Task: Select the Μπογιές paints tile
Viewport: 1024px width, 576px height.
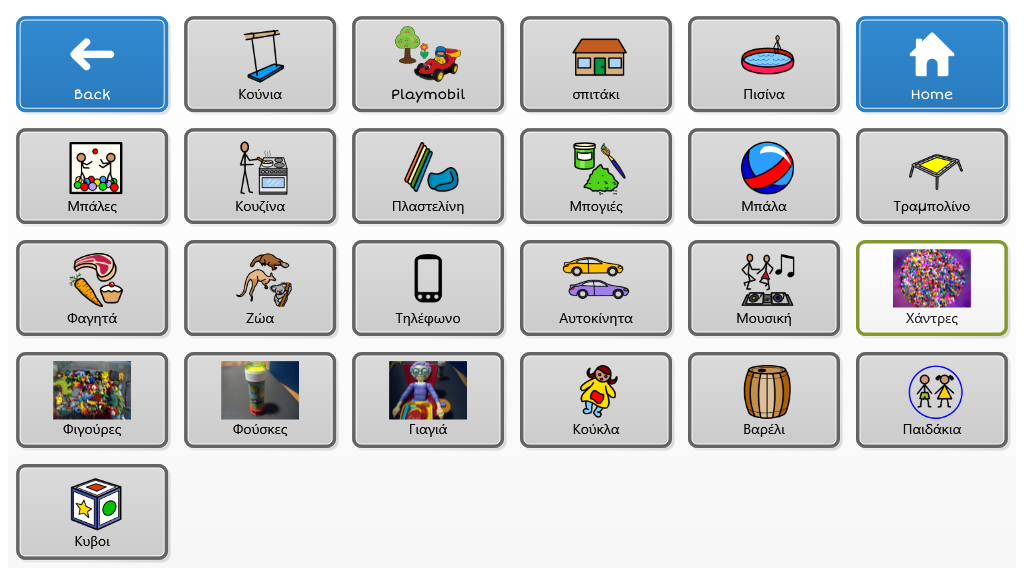Action: point(596,176)
